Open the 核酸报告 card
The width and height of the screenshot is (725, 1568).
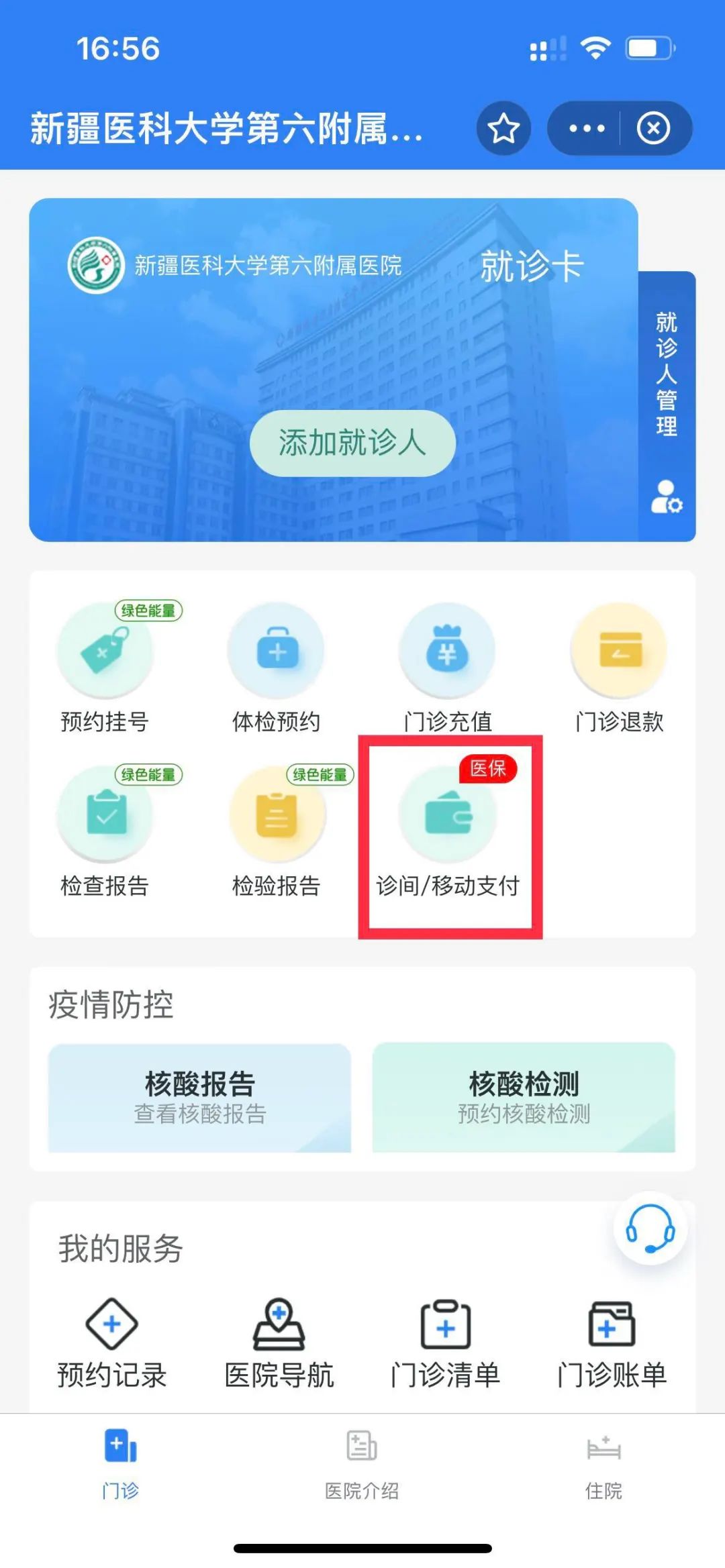[199, 1098]
